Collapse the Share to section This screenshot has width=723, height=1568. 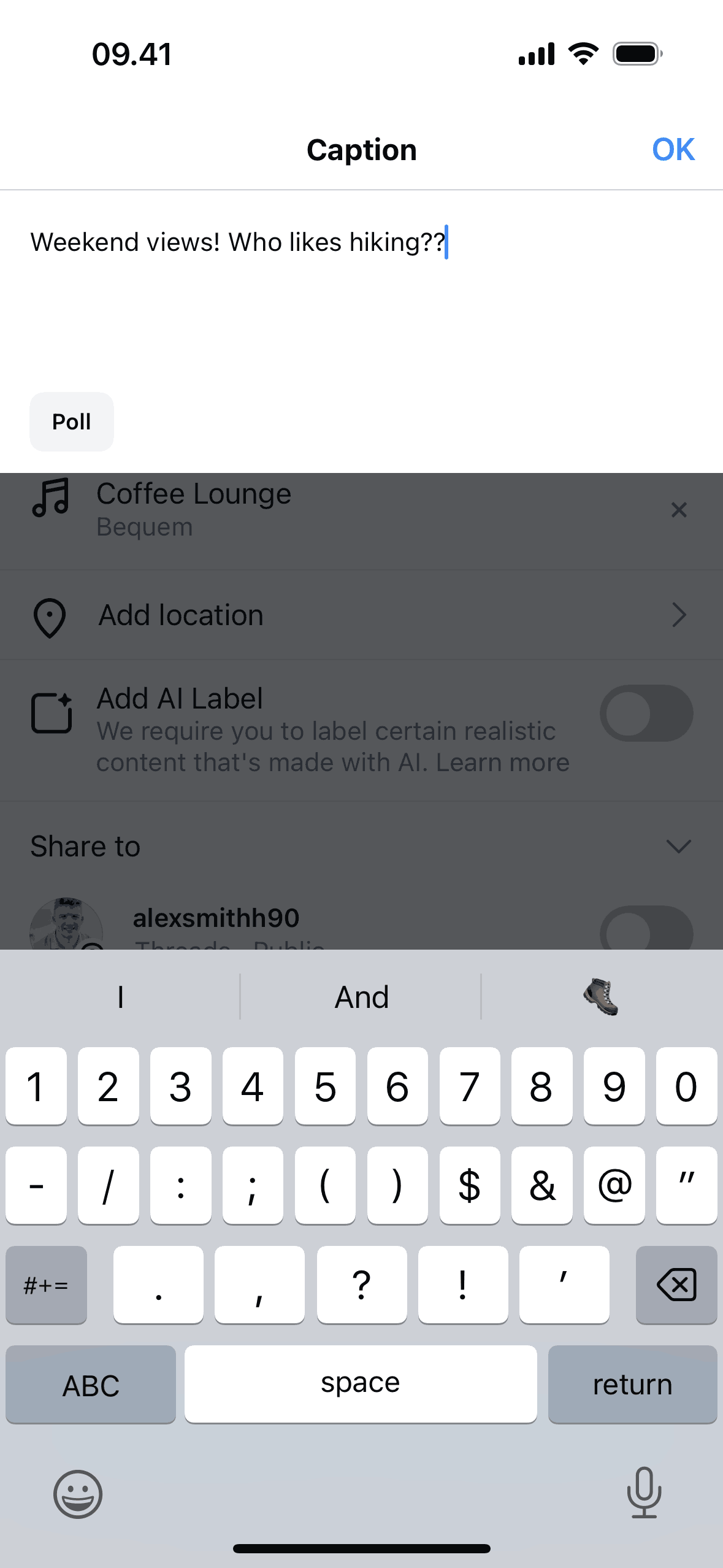678,847
